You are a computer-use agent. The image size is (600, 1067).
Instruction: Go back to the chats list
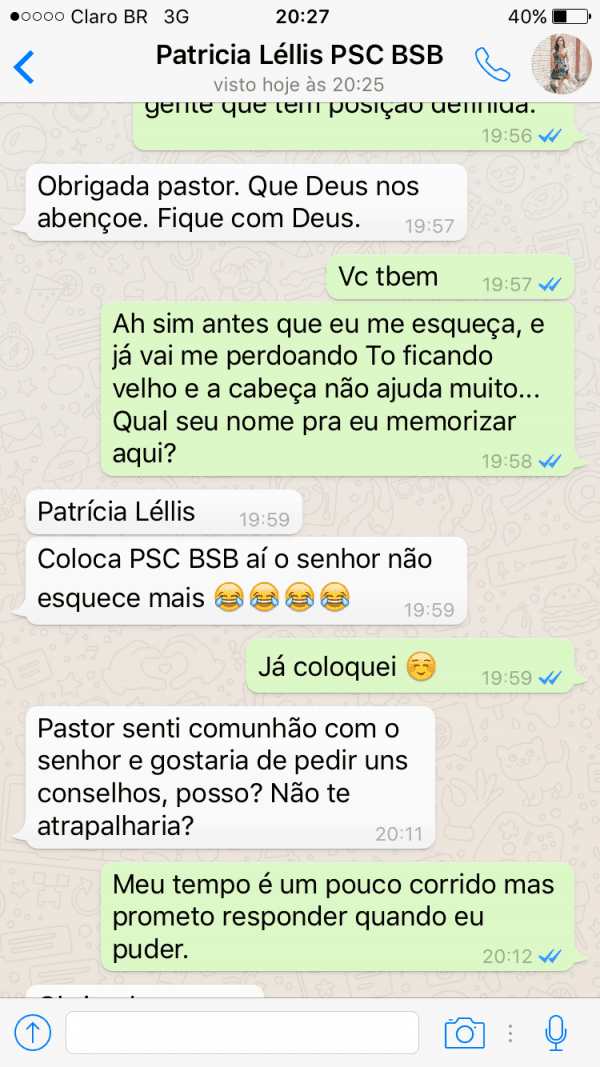tap(24, 66)
